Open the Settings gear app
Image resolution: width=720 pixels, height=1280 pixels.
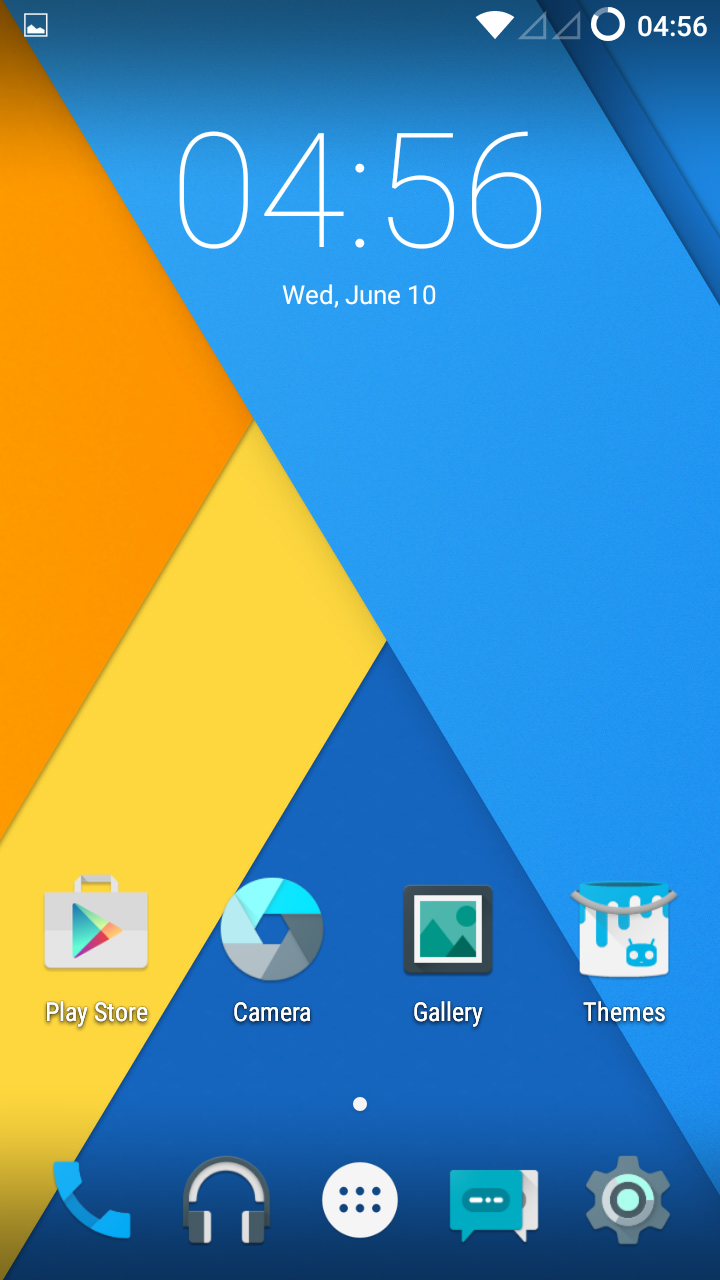627,1200
